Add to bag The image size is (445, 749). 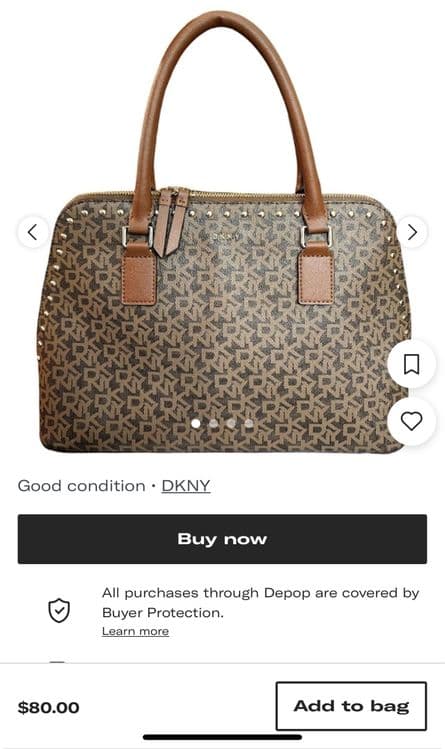[x=351, y=706]
